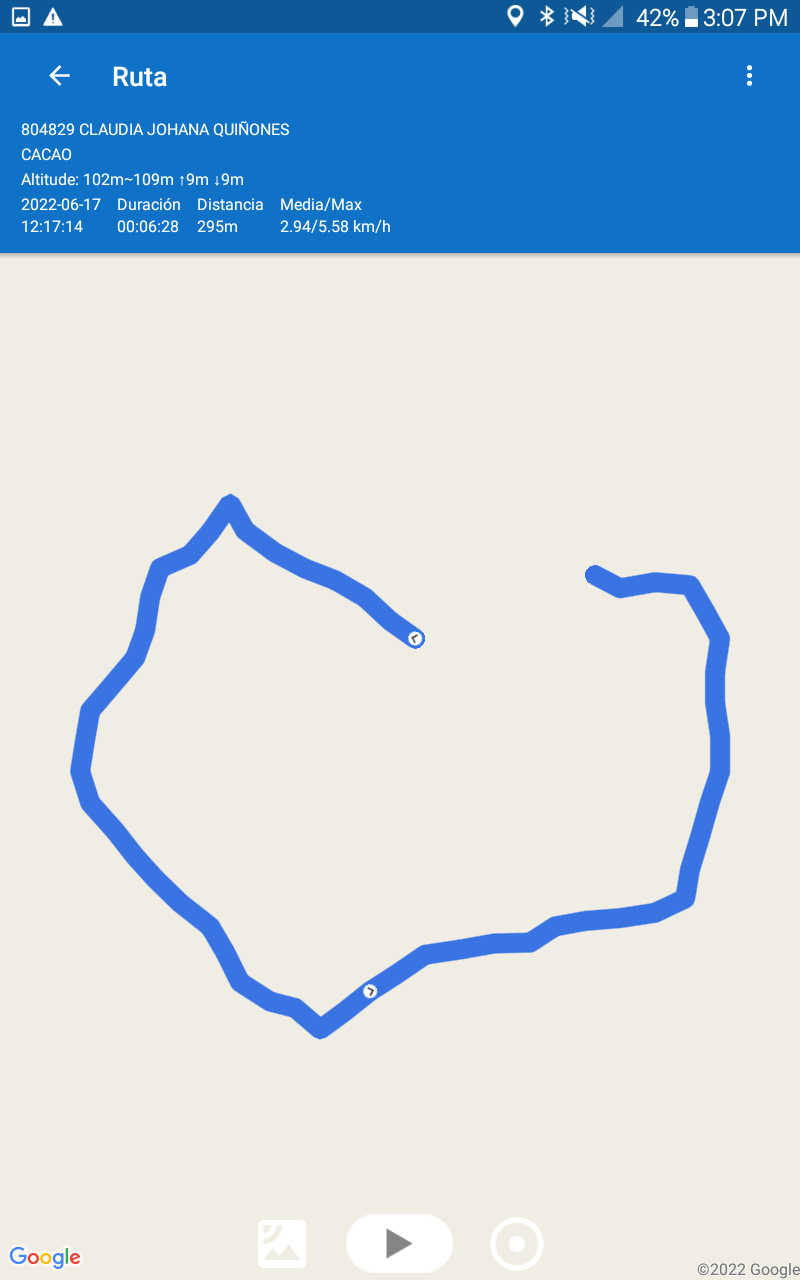Play the route animation
Viewport: 800px width, 1280px height.
(399, 1243)
